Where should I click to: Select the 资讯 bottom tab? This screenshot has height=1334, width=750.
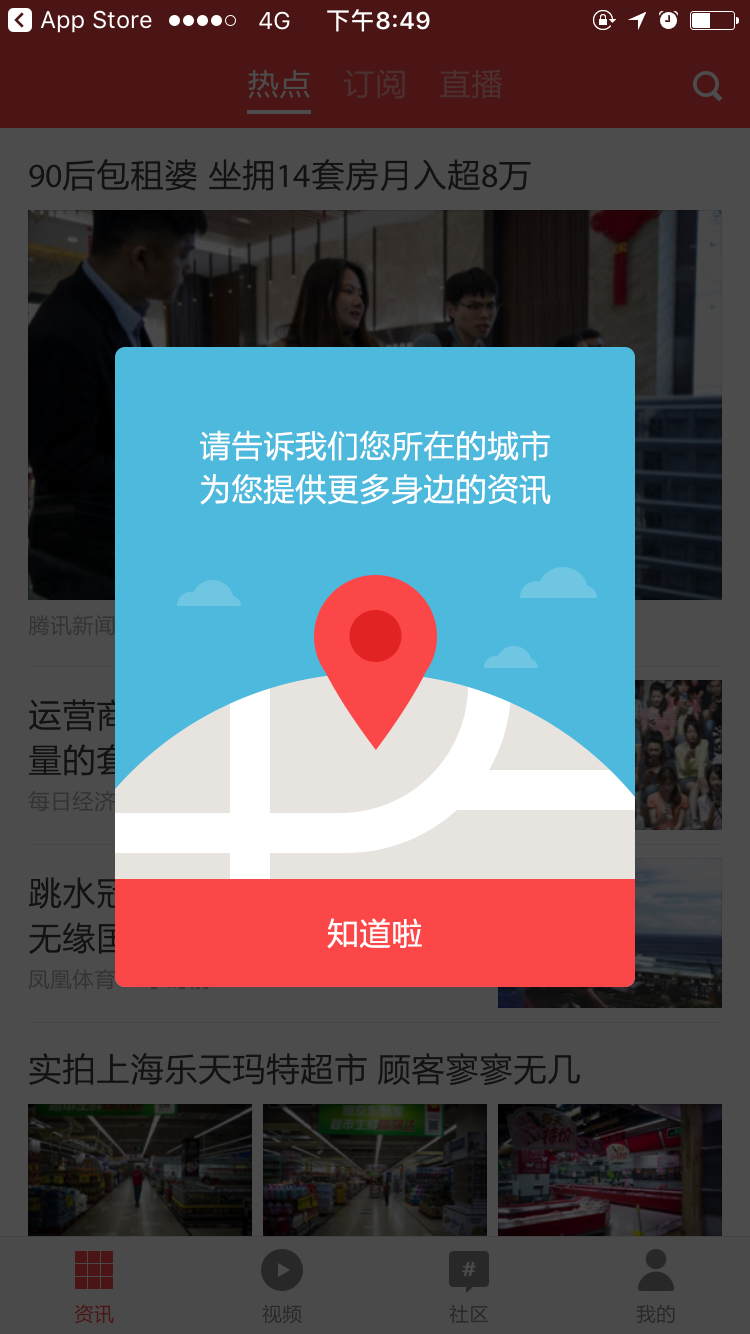(94, 1287)
